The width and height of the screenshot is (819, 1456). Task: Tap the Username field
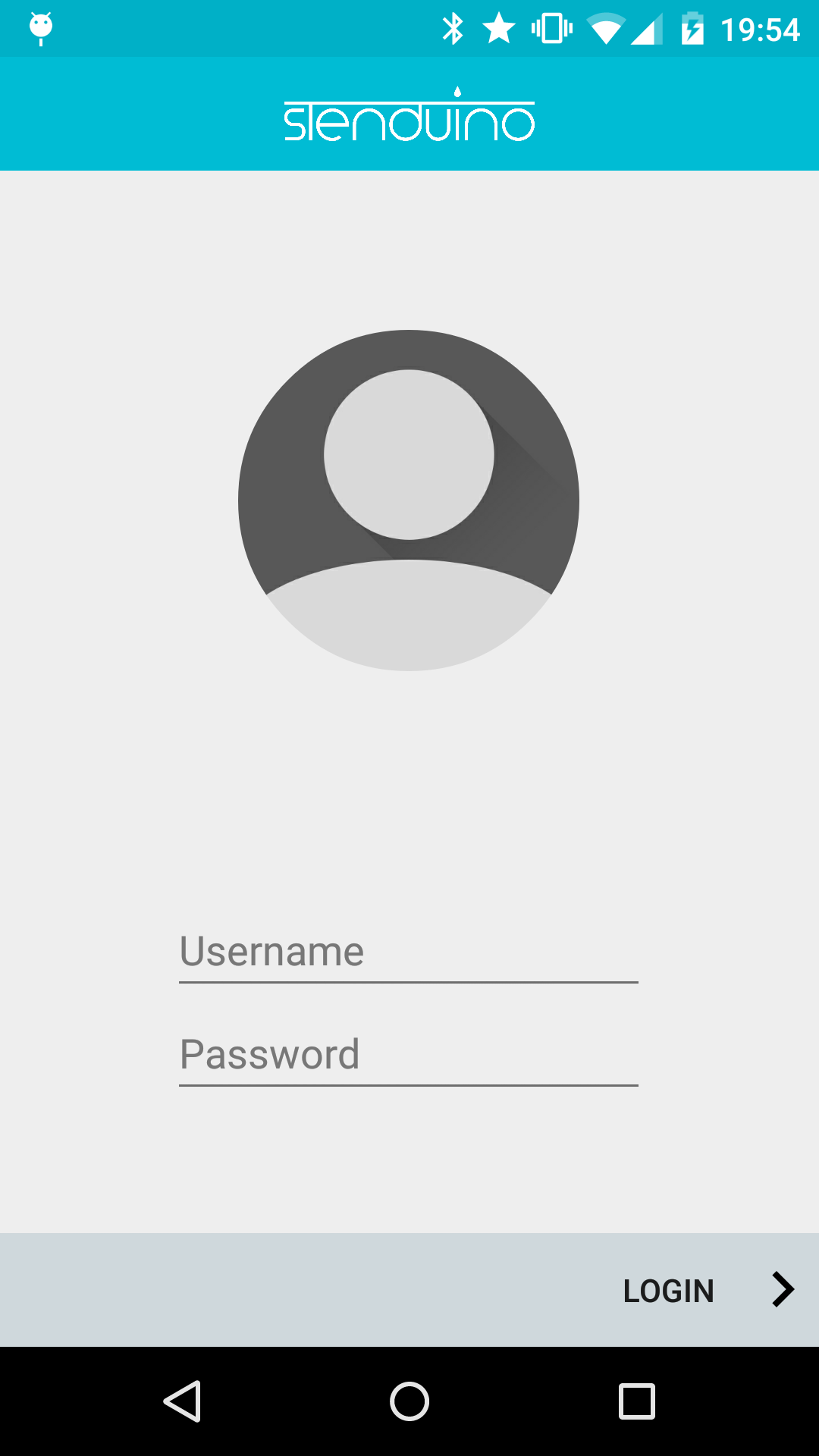tap(408, 952)
